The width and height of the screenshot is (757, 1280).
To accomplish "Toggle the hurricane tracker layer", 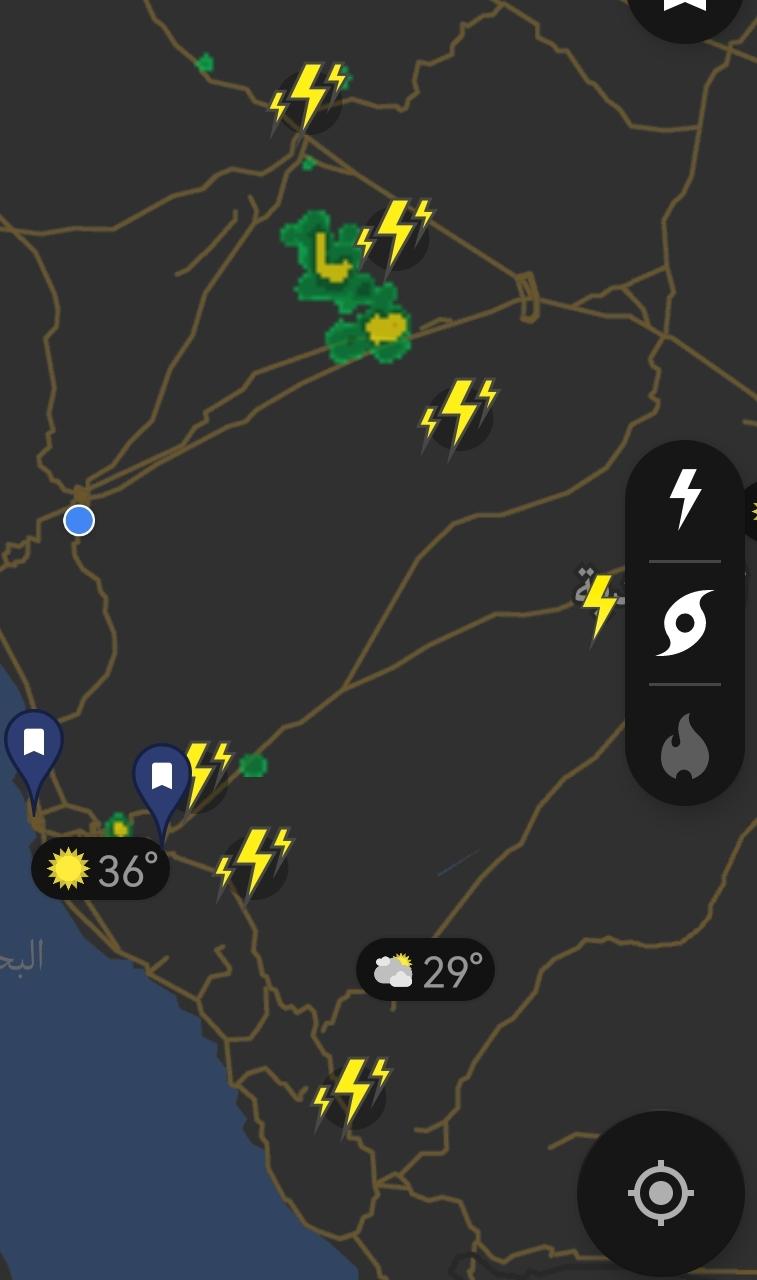I will (685, 623).
